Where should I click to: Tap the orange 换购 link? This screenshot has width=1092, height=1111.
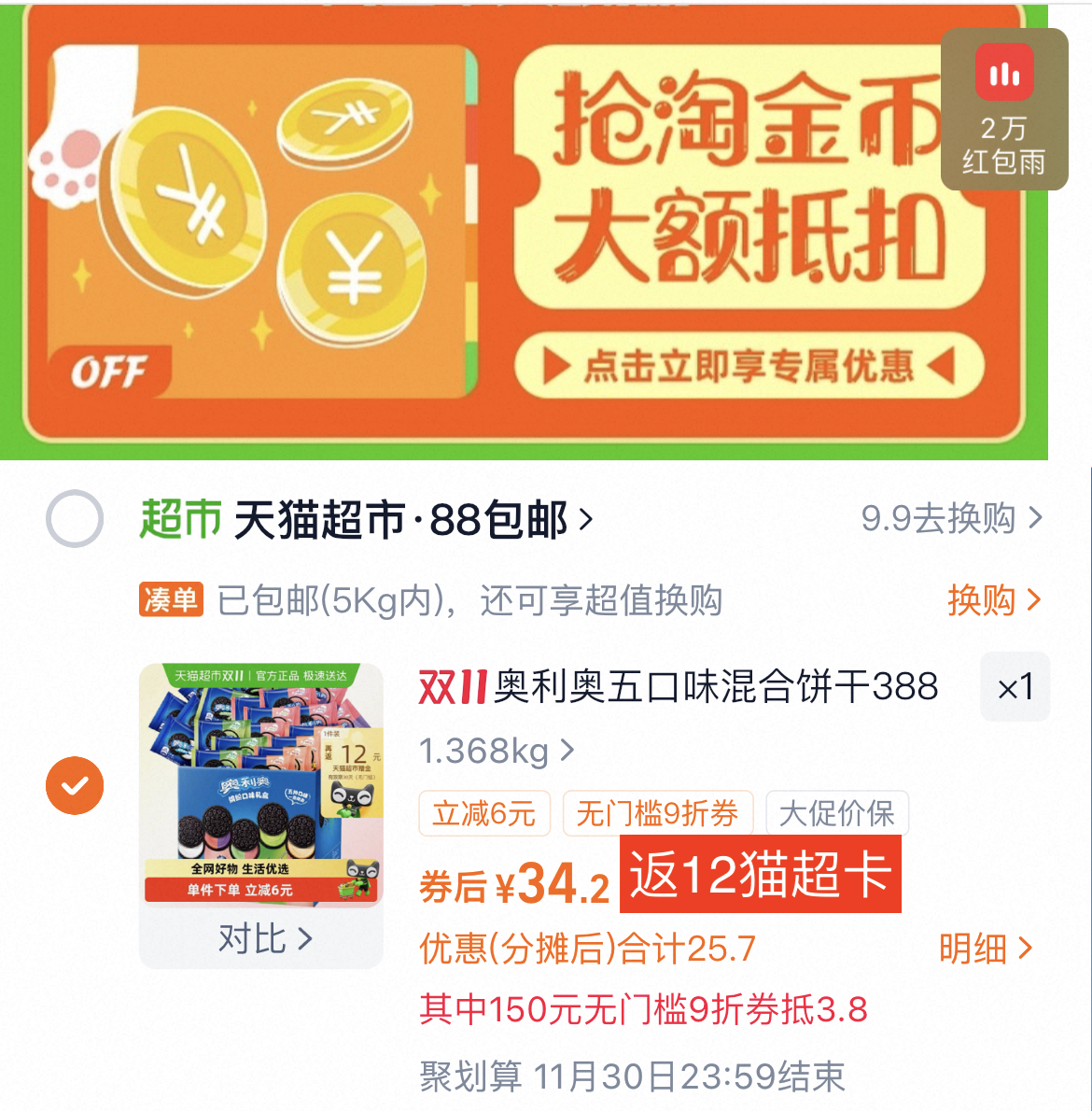[993, 600]
